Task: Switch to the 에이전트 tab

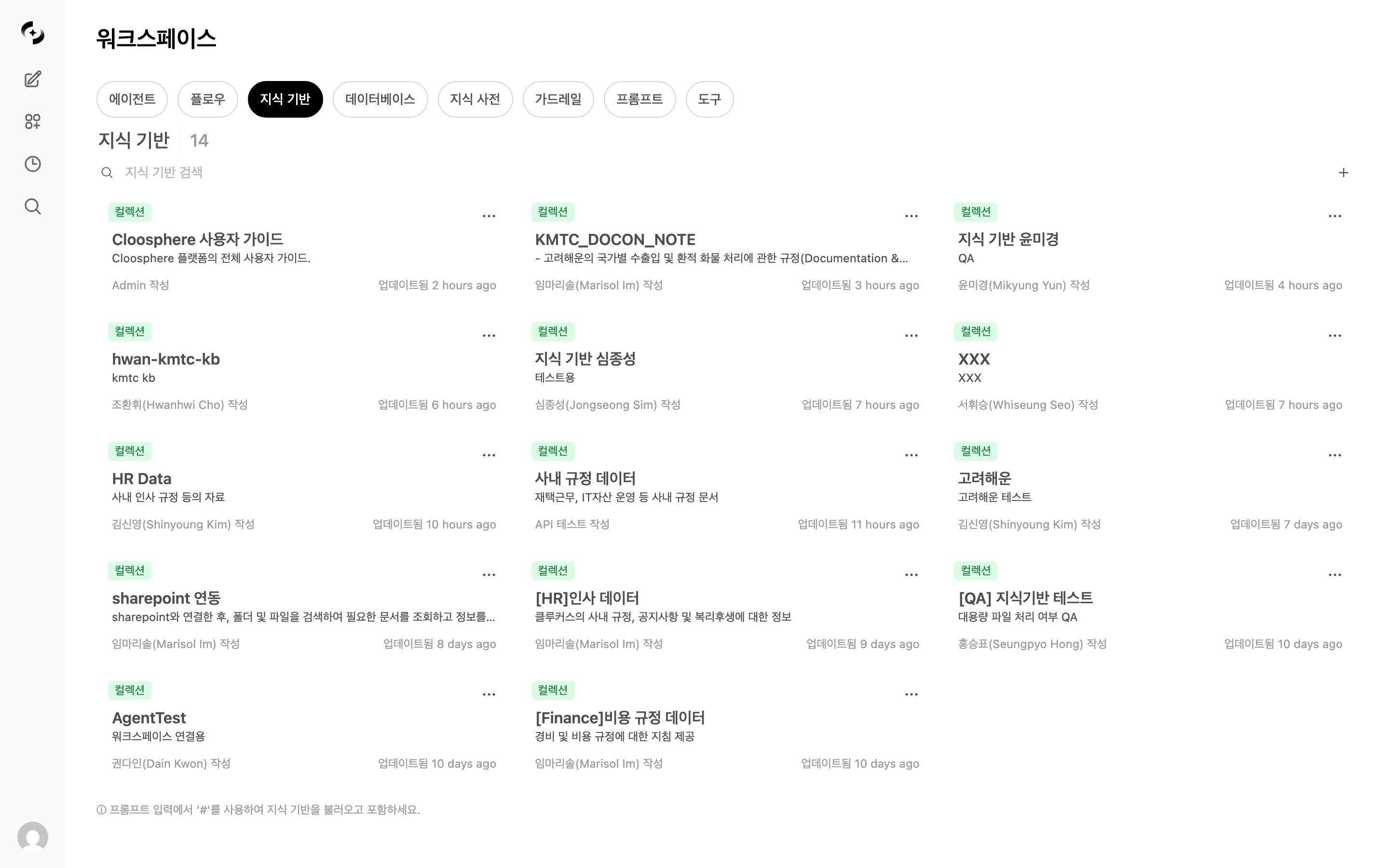Action: (x=132, y=99)
